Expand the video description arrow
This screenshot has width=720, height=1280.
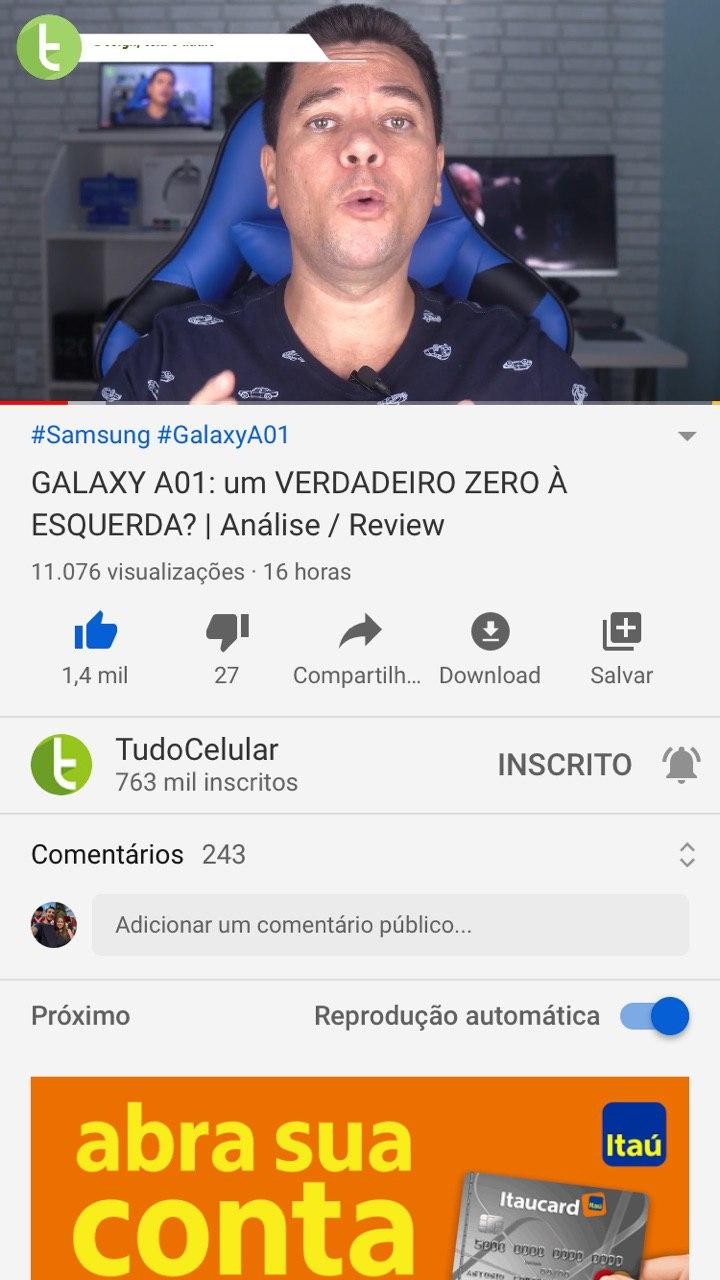(687, 436)
